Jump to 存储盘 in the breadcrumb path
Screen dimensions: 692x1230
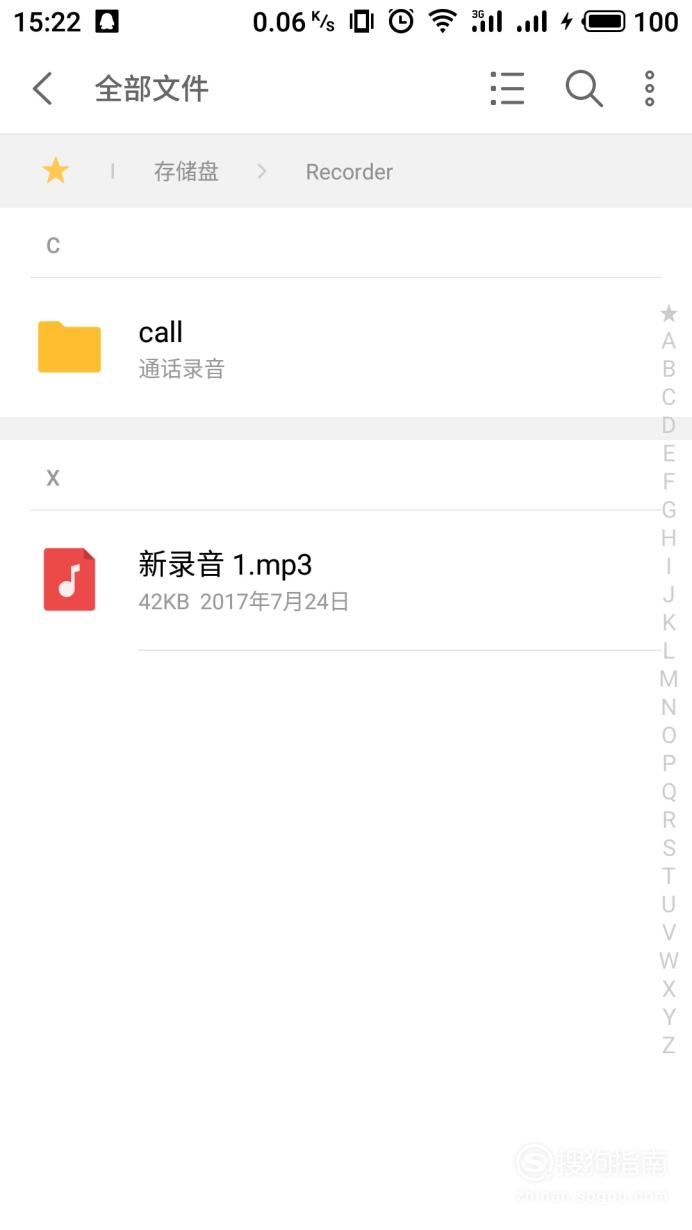pyautogui.click(x=186, y=172)
